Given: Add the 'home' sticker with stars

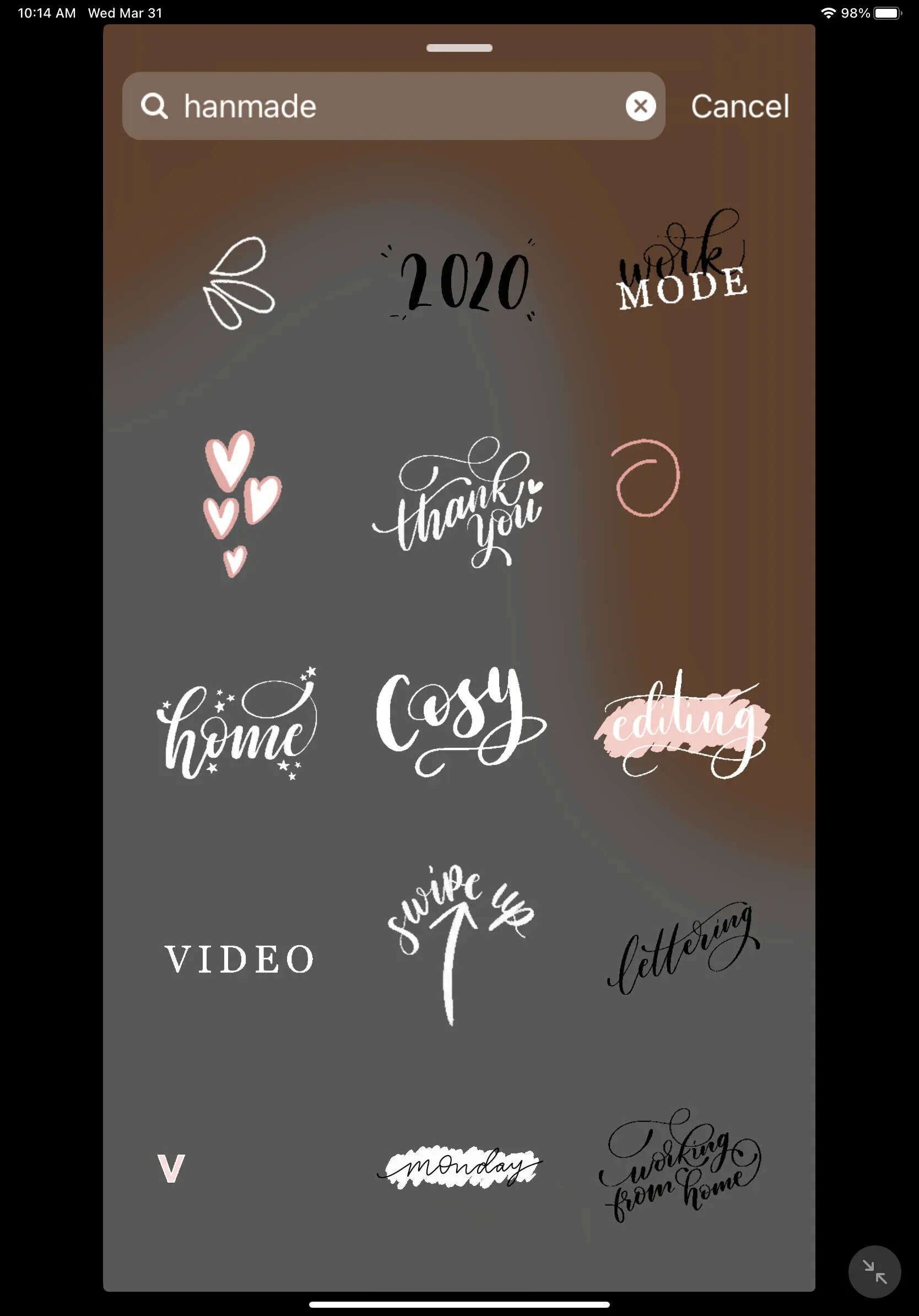Looking at the screenshot, I should click(237, 724).
